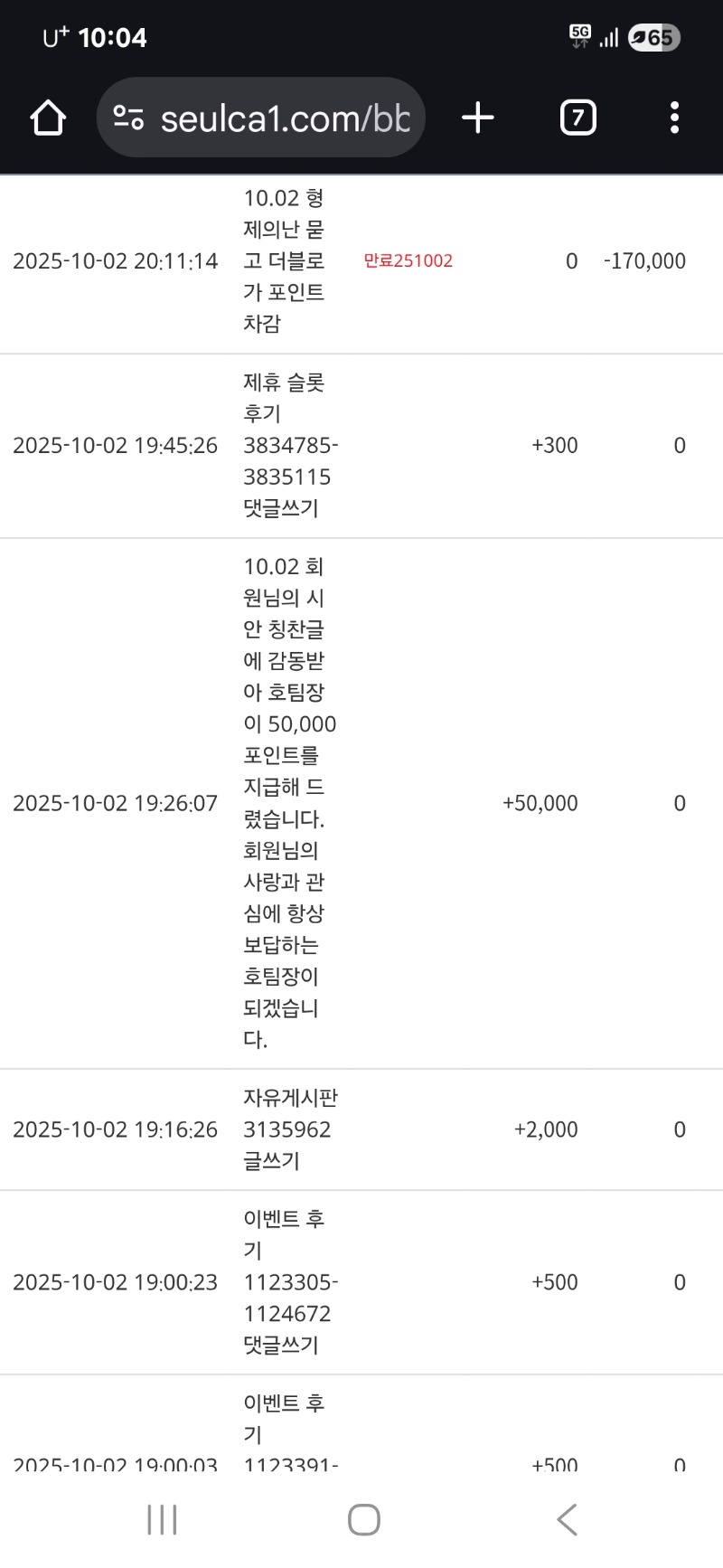Open recent apps from navigation bar
Viewport: 723px width, 1568px height.
point(162,1520)
